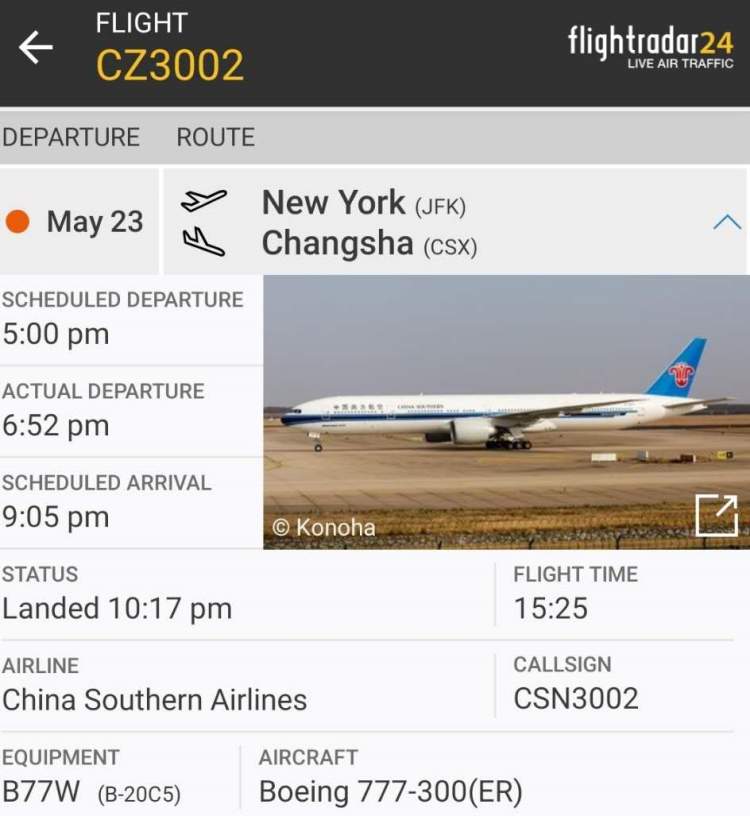Collapse the May 23 flight details
The width and height of the screenshot is (750, 816).
(x=727, y=222)
